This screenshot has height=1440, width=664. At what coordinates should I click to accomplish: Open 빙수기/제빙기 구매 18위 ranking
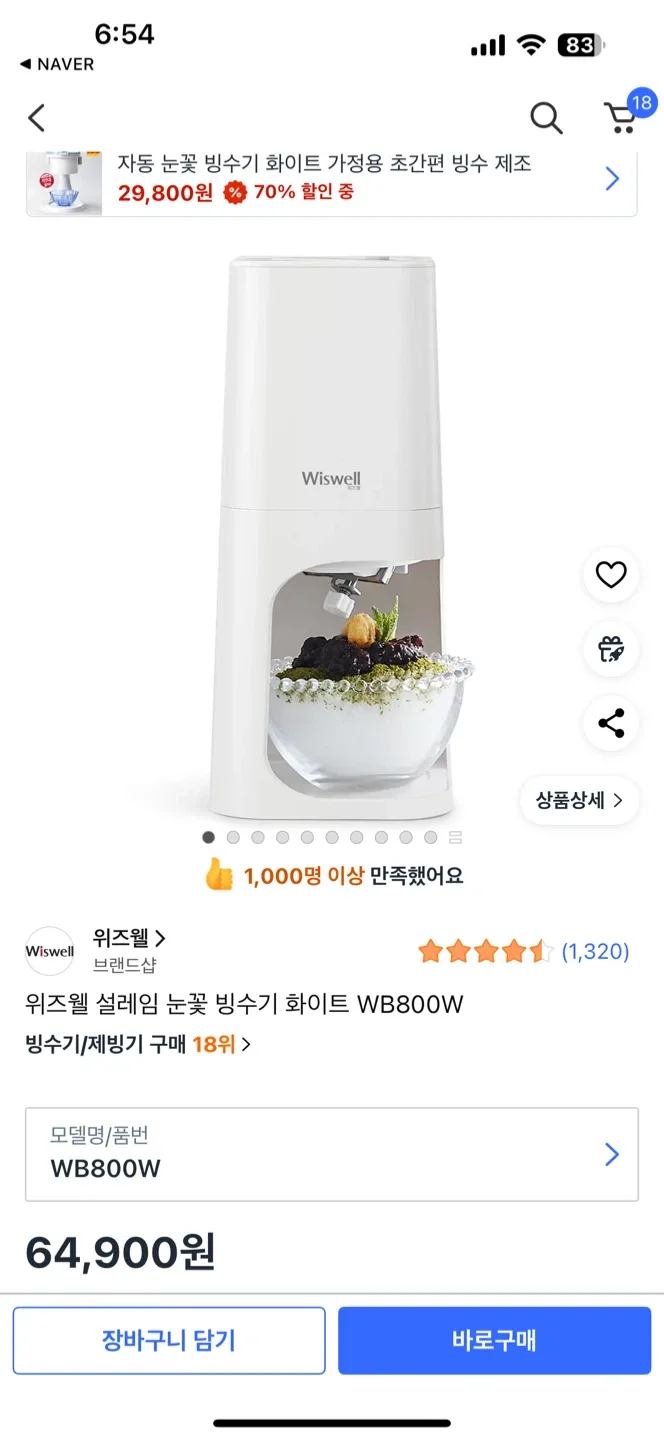point(138,1045)
